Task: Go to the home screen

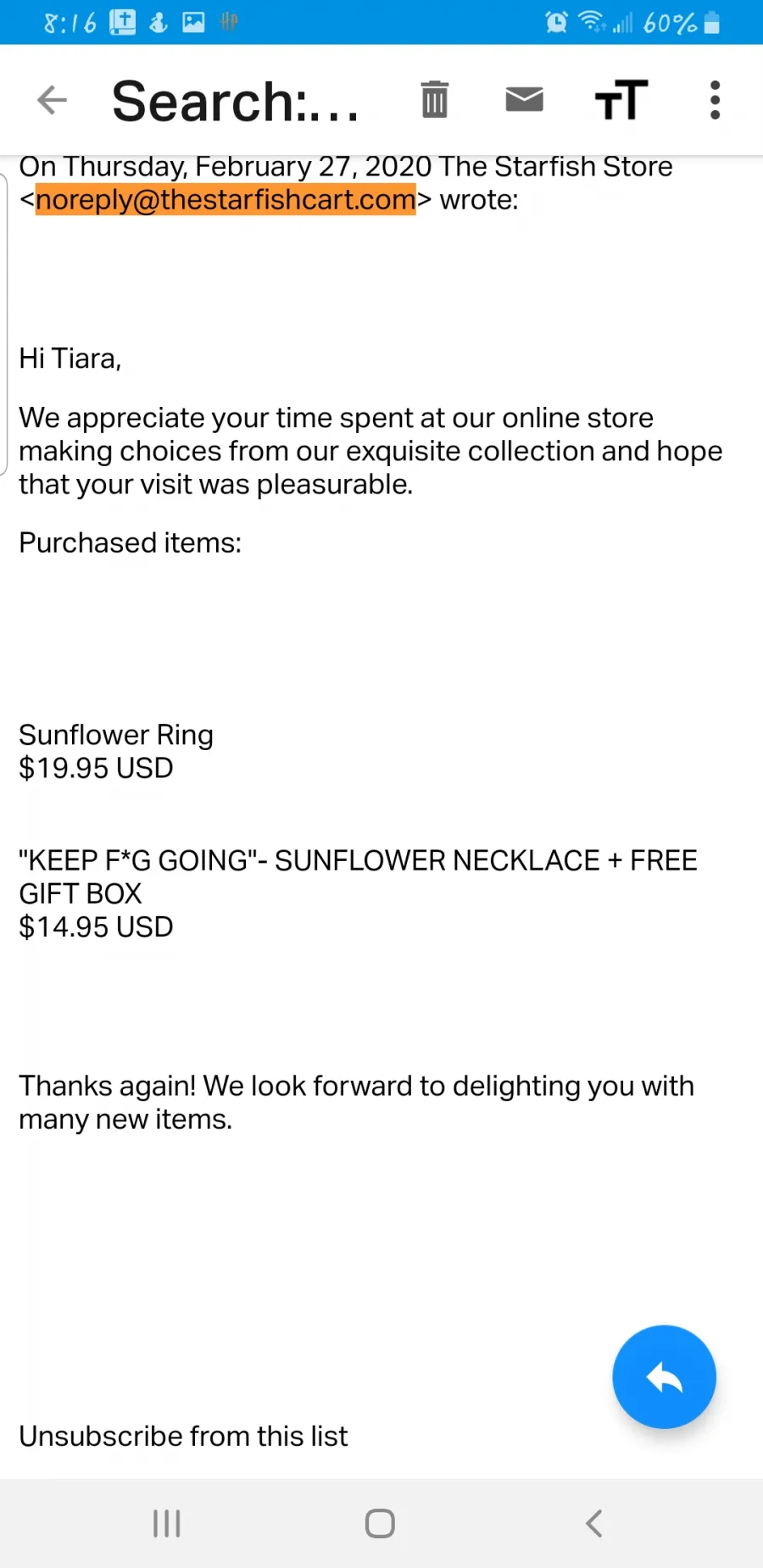Action: point(380,1523)
